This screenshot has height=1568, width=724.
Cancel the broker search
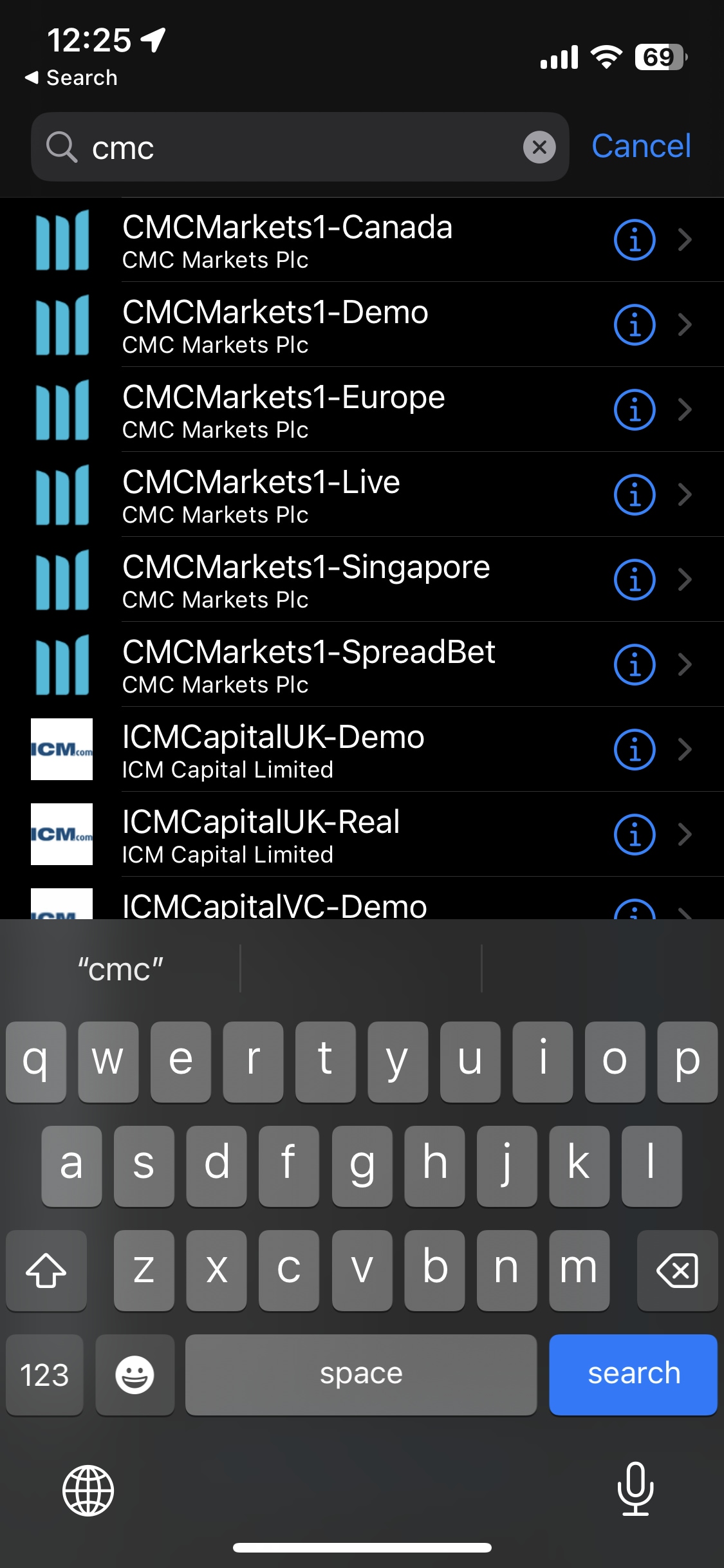point(641,146)
